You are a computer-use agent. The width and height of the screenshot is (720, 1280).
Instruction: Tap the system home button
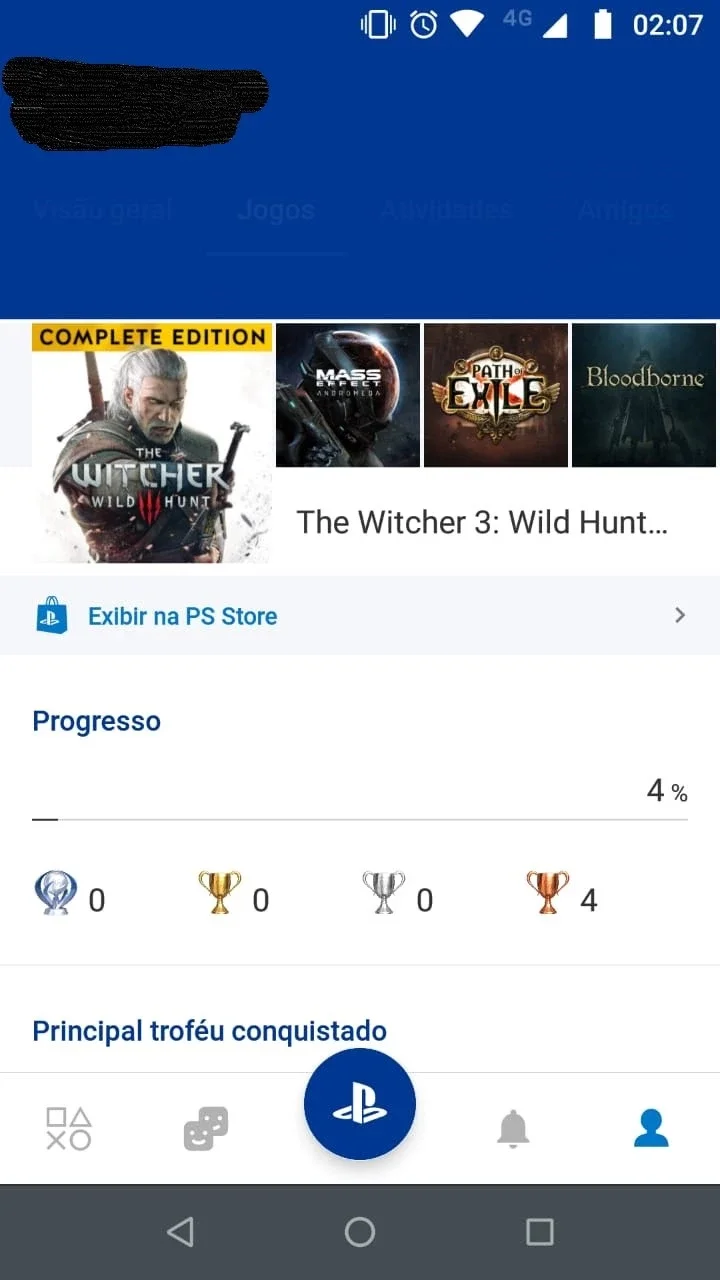tap(360, 1232)
